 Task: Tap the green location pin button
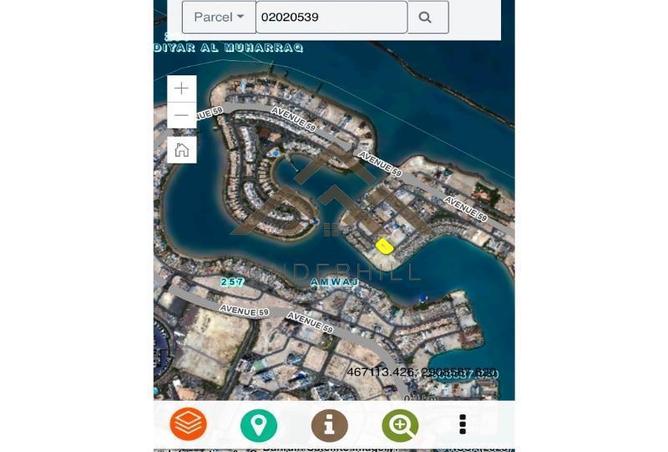click(x=259, y=425)
